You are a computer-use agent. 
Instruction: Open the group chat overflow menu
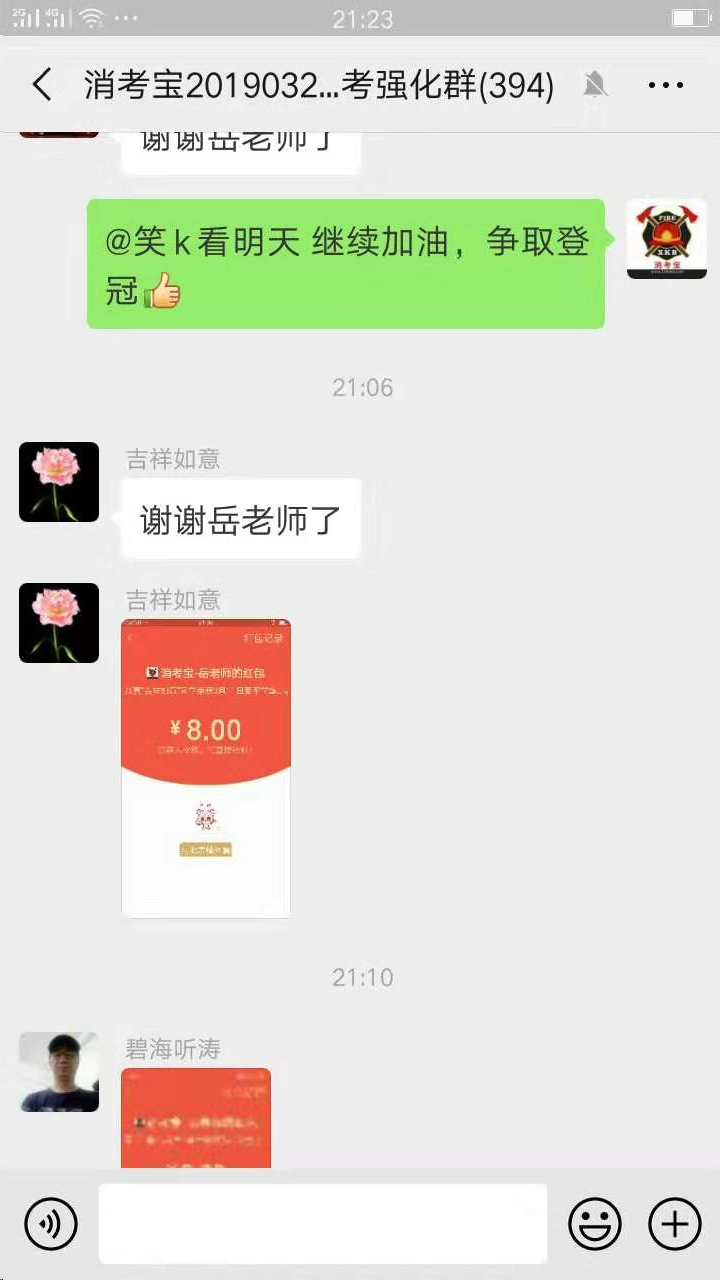click(x=665, y=86)
